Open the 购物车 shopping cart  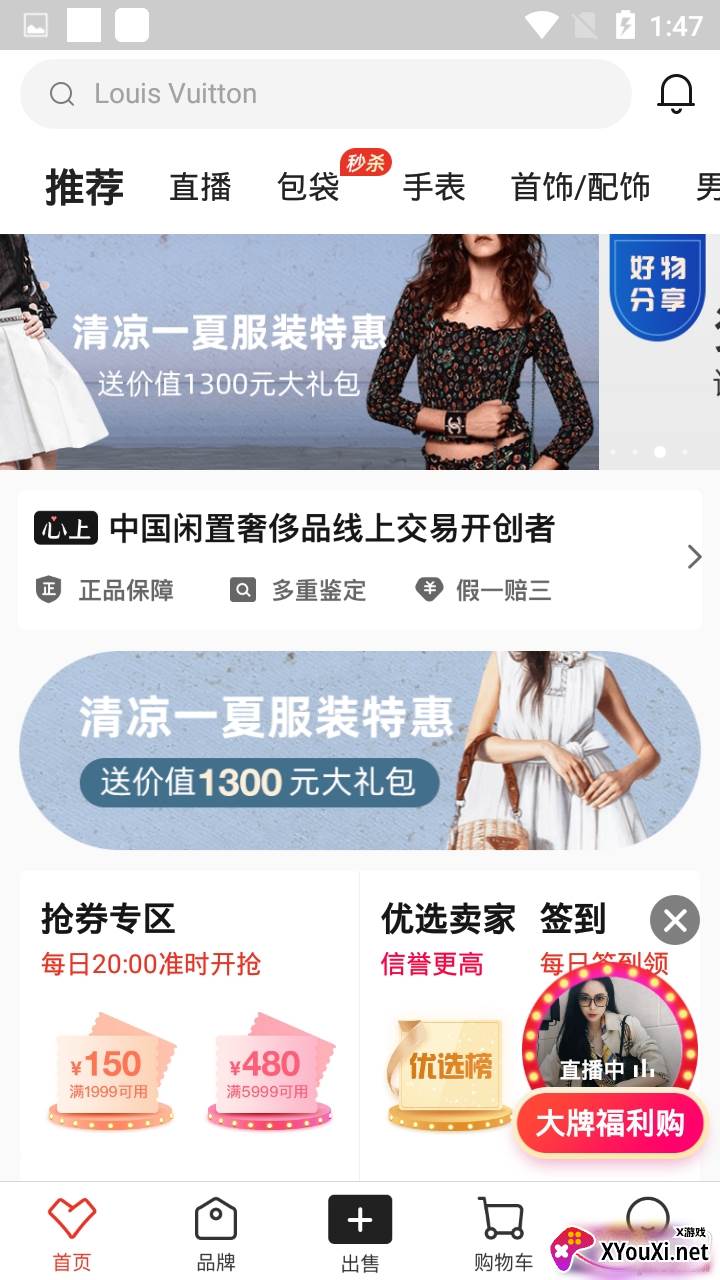(503, 1235)
